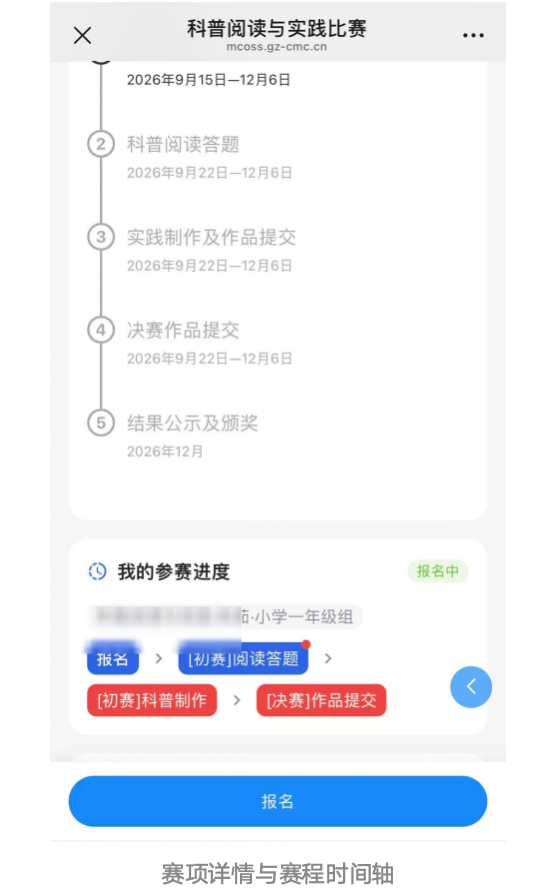This screenshot has height=894, width=560.
Task: Open the three-dot more menu
Action: click(x=473, y=35)
